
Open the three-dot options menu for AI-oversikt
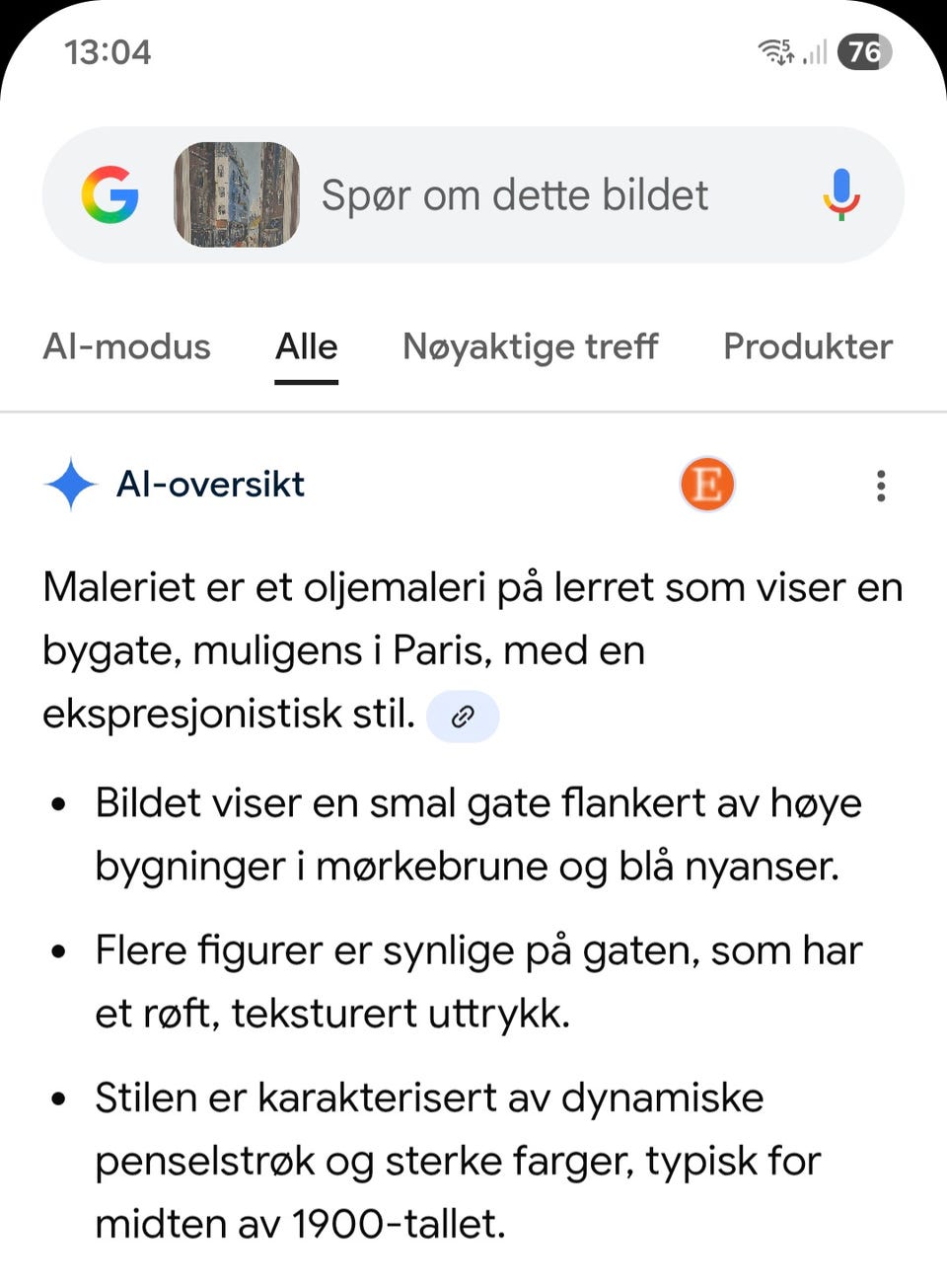click(x=880, y=485)
